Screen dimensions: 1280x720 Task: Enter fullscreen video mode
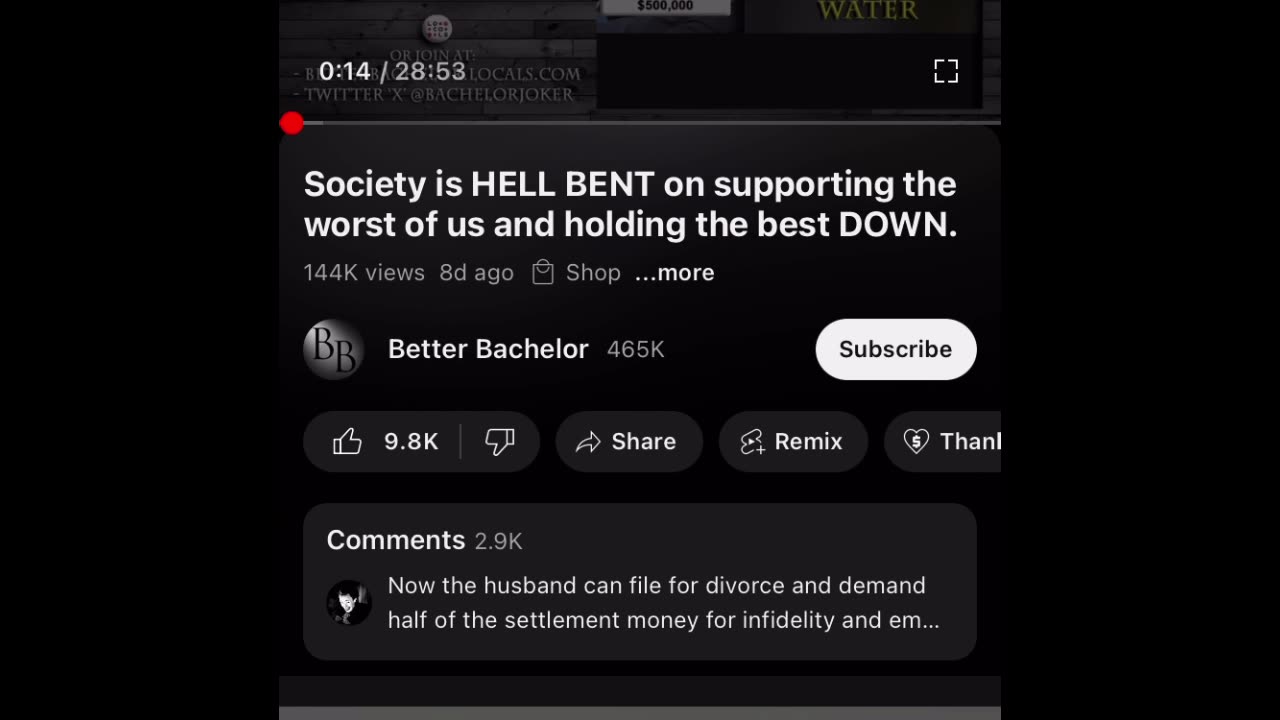946,71
